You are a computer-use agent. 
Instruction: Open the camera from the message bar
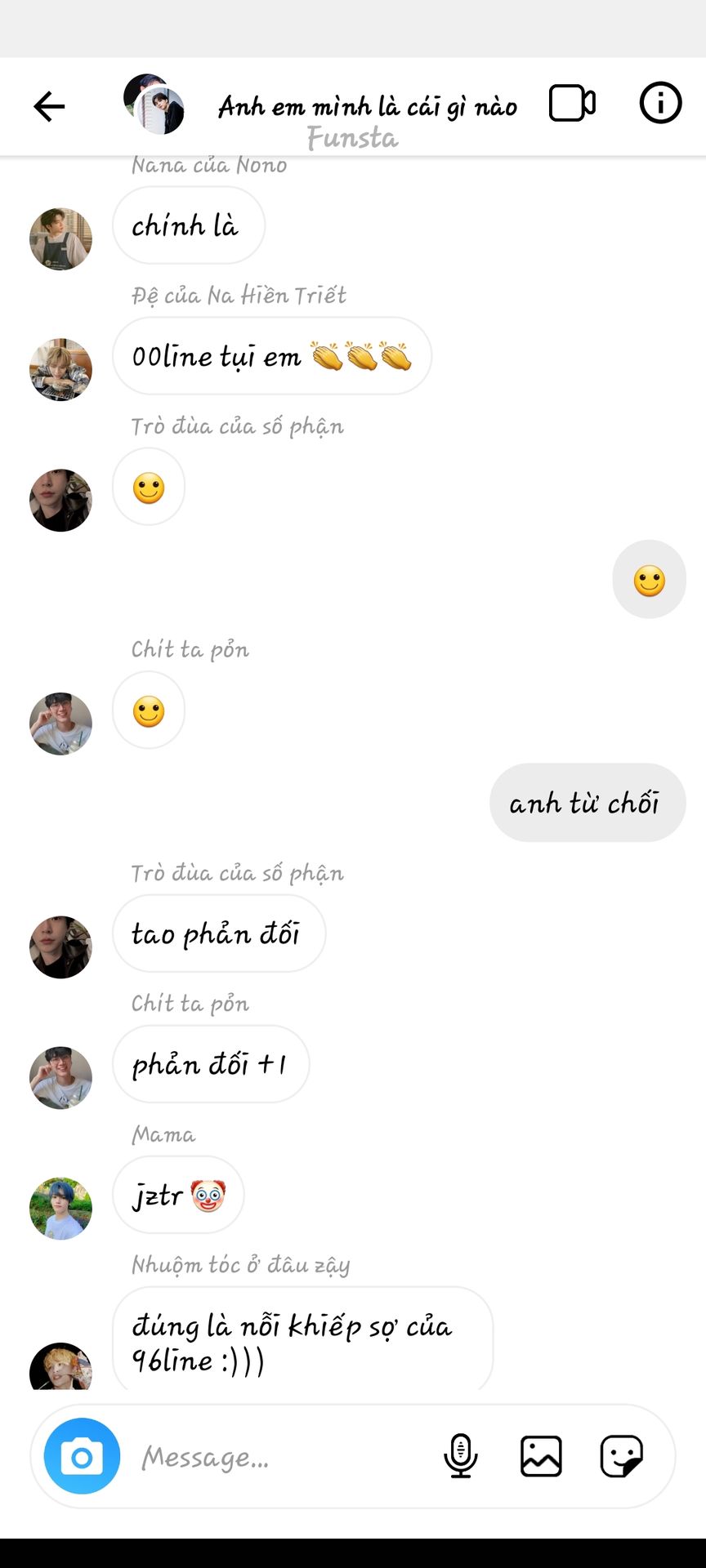(82, 1456)
